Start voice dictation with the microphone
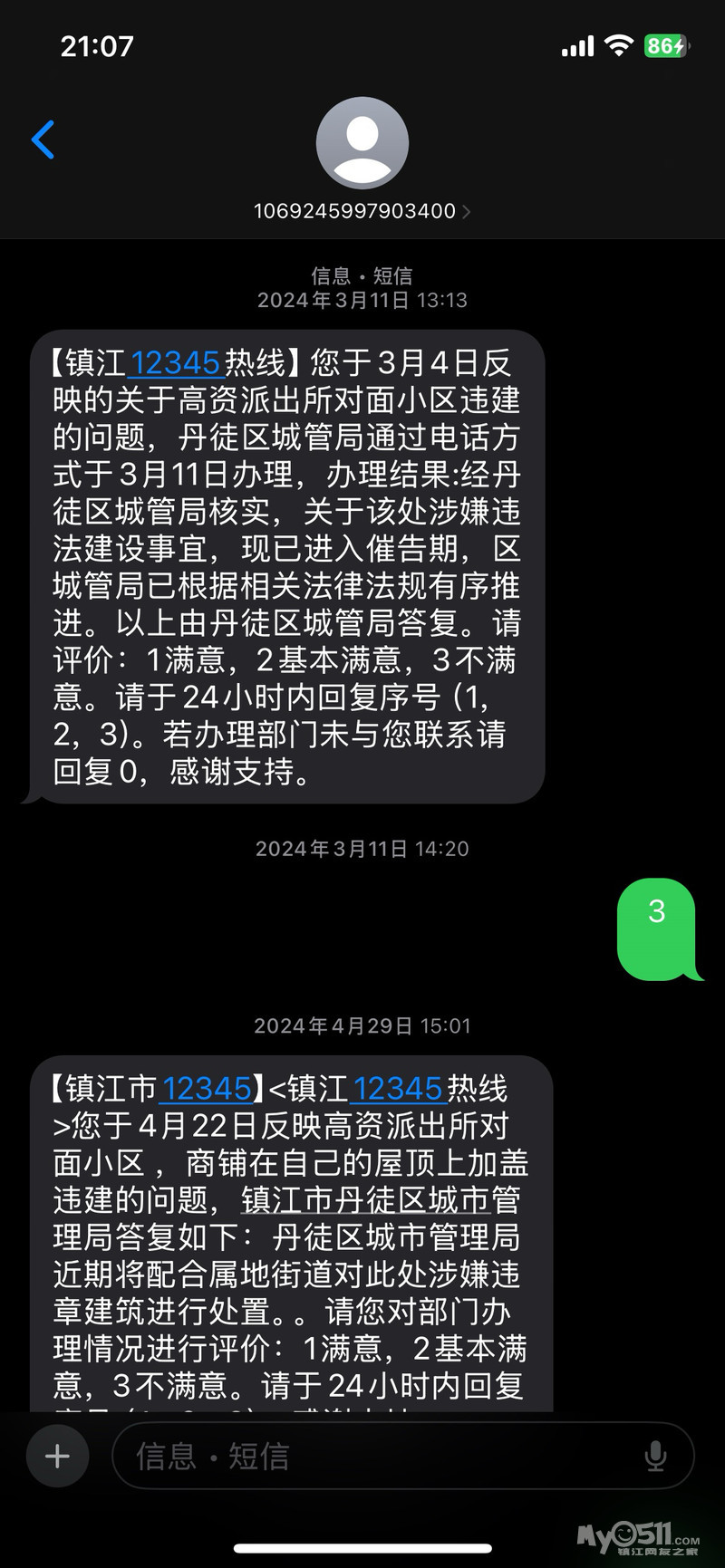 pyautogui.click(x=655, y=1457)
